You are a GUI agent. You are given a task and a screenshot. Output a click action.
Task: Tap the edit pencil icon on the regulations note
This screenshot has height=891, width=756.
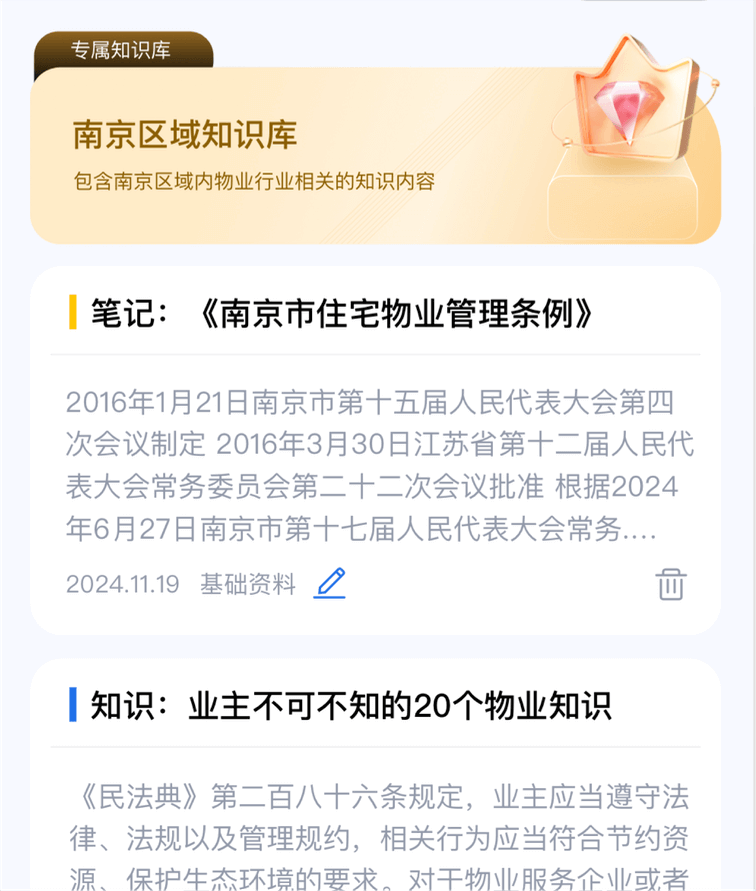331,584
